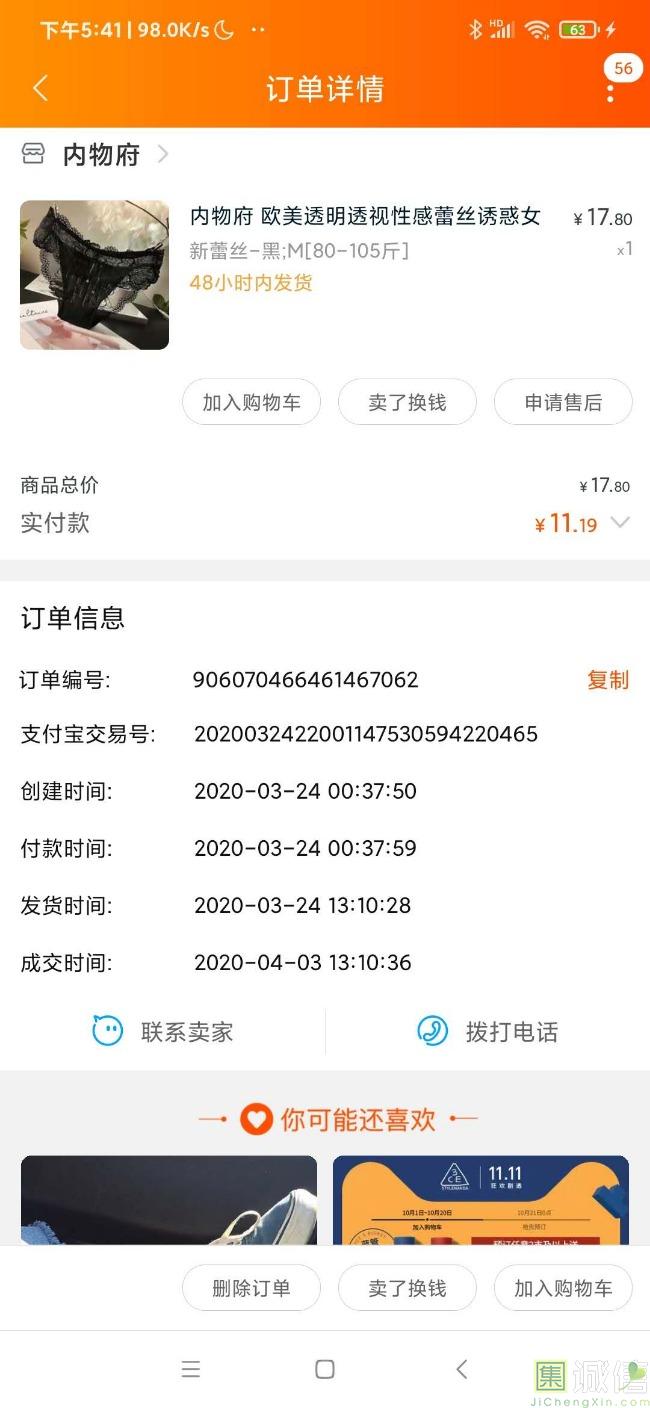
Task: Open the black lace product thumbnail
Action: (x=94, y=275)
